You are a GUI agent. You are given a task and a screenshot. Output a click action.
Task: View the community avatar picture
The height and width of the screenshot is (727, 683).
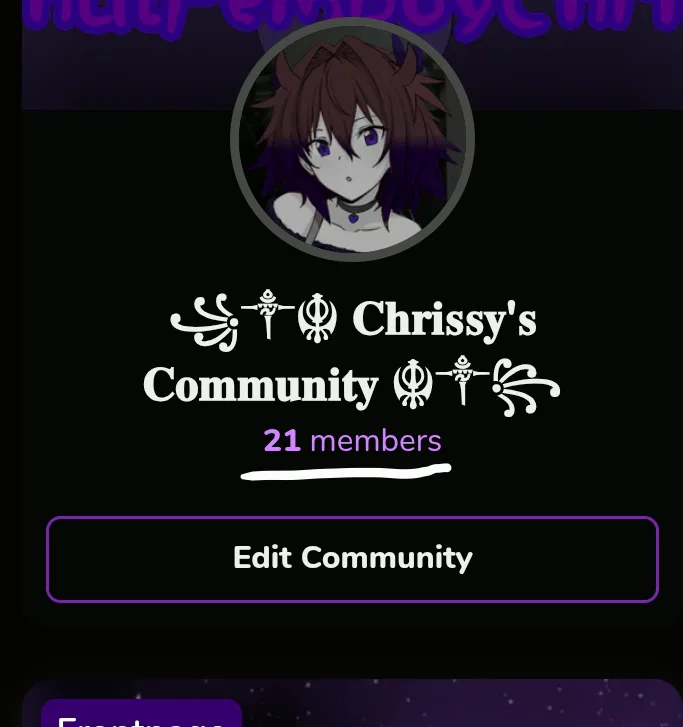[x=352, y=140]
